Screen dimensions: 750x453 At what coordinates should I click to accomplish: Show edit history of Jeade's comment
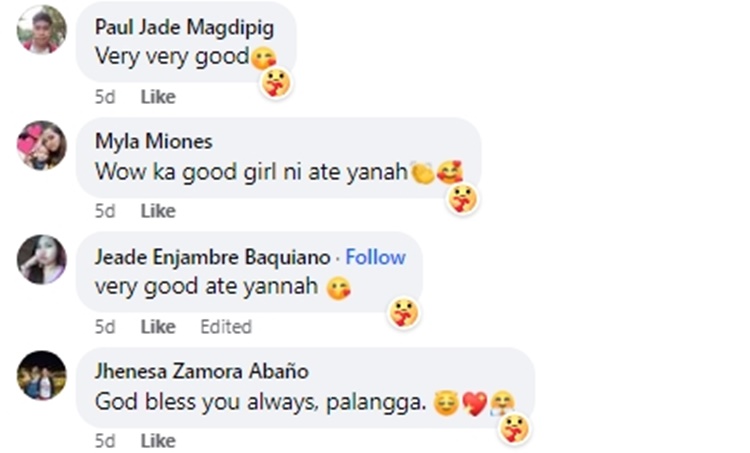tap(225, 327)
